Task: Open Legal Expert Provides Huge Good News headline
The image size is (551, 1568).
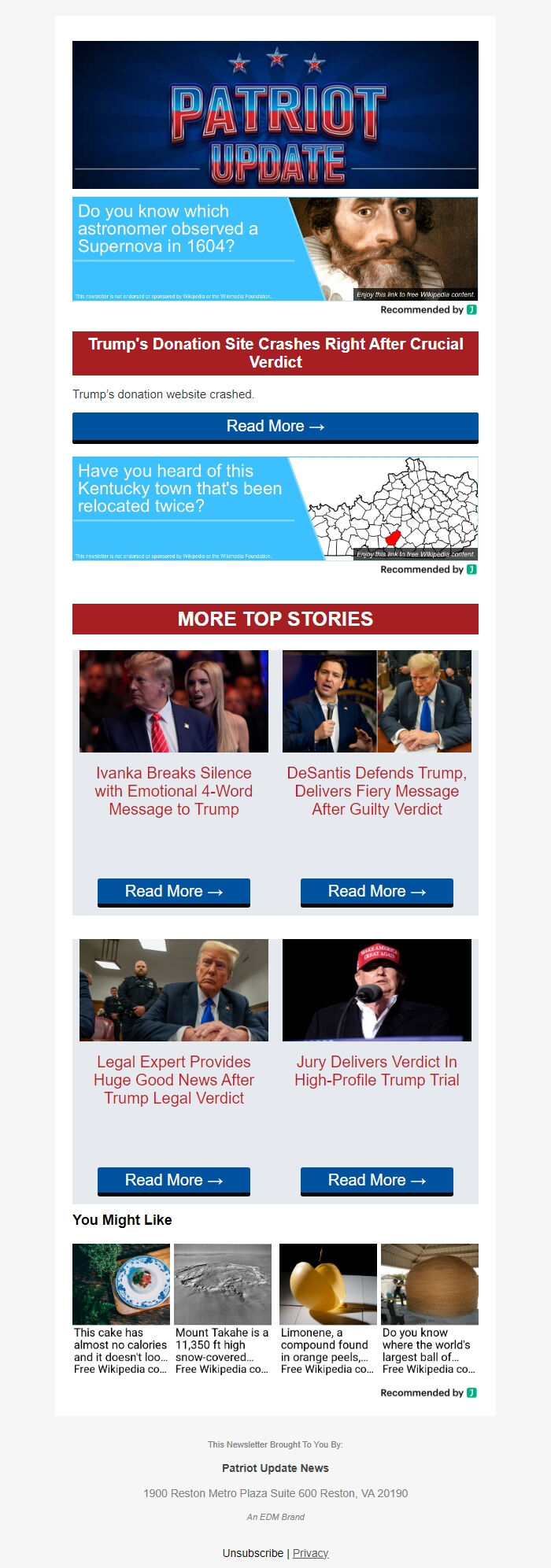Action: coord(174,1080)
